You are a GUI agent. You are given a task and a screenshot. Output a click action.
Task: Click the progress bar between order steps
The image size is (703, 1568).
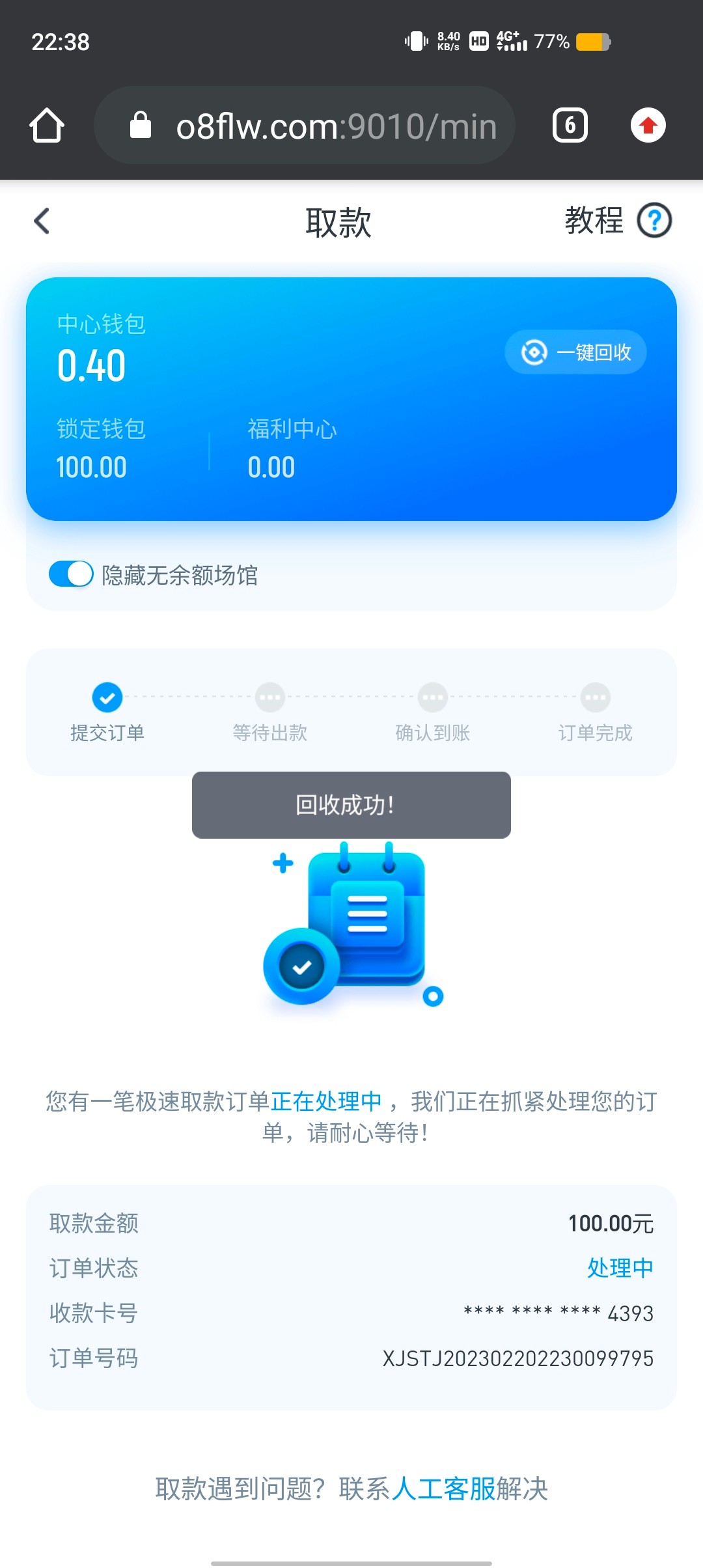click(x=351, y=697)
